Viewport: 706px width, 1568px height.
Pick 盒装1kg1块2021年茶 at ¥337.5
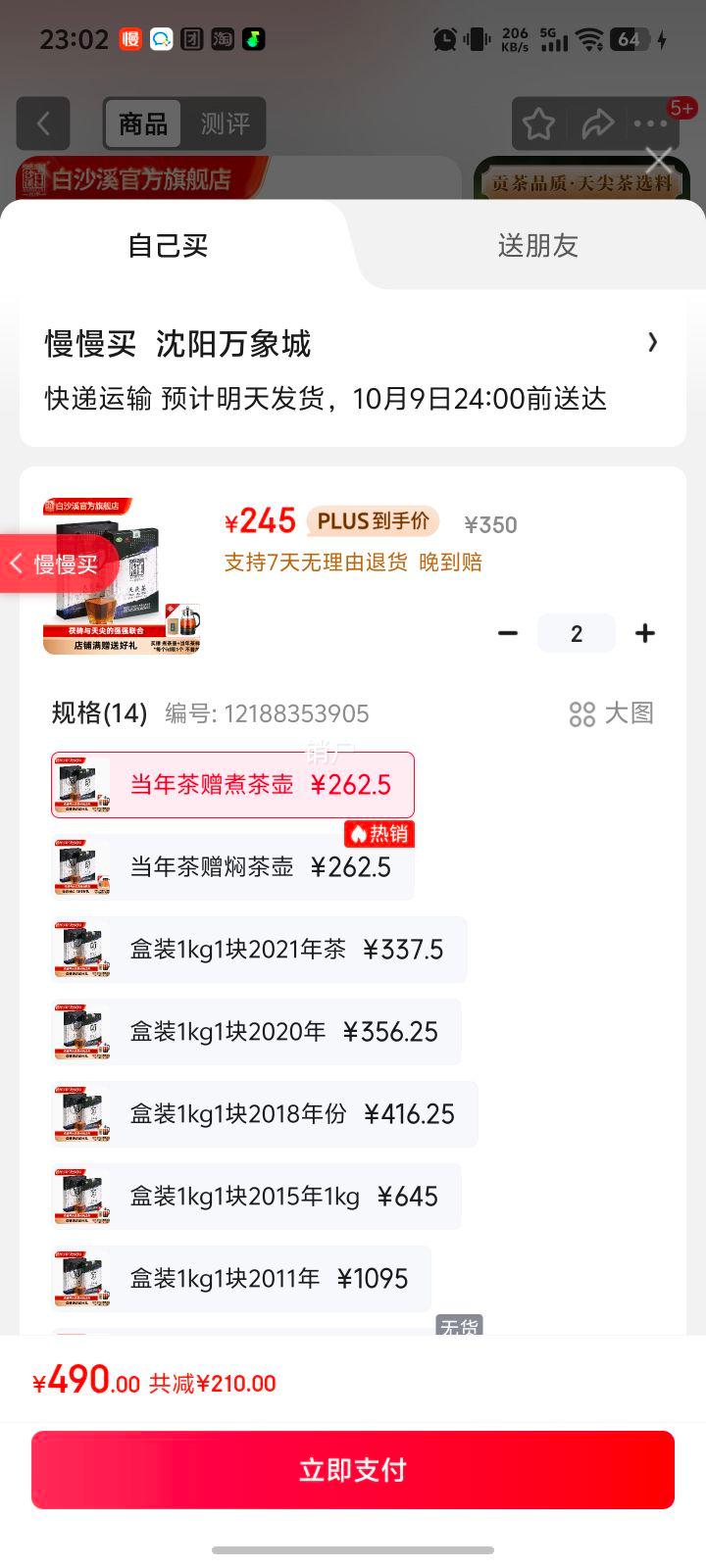click(259, 950)
